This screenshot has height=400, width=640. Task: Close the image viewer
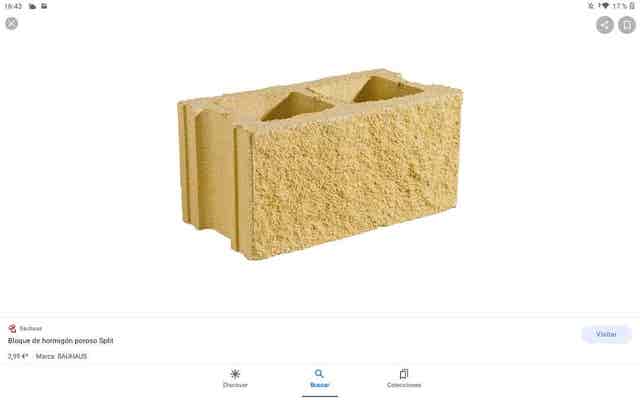click(11, 23)
